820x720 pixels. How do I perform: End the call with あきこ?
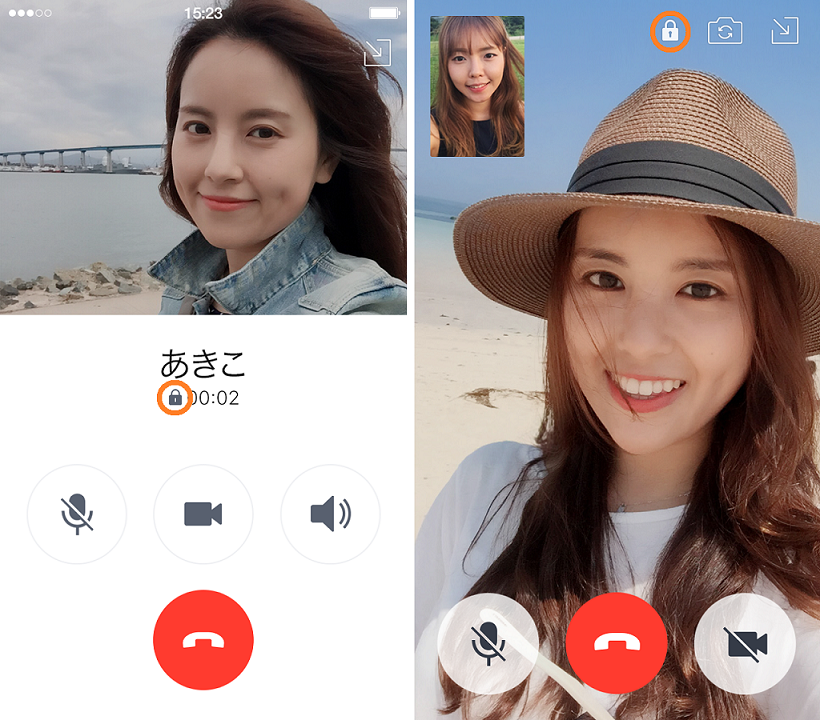pos(203,640)
